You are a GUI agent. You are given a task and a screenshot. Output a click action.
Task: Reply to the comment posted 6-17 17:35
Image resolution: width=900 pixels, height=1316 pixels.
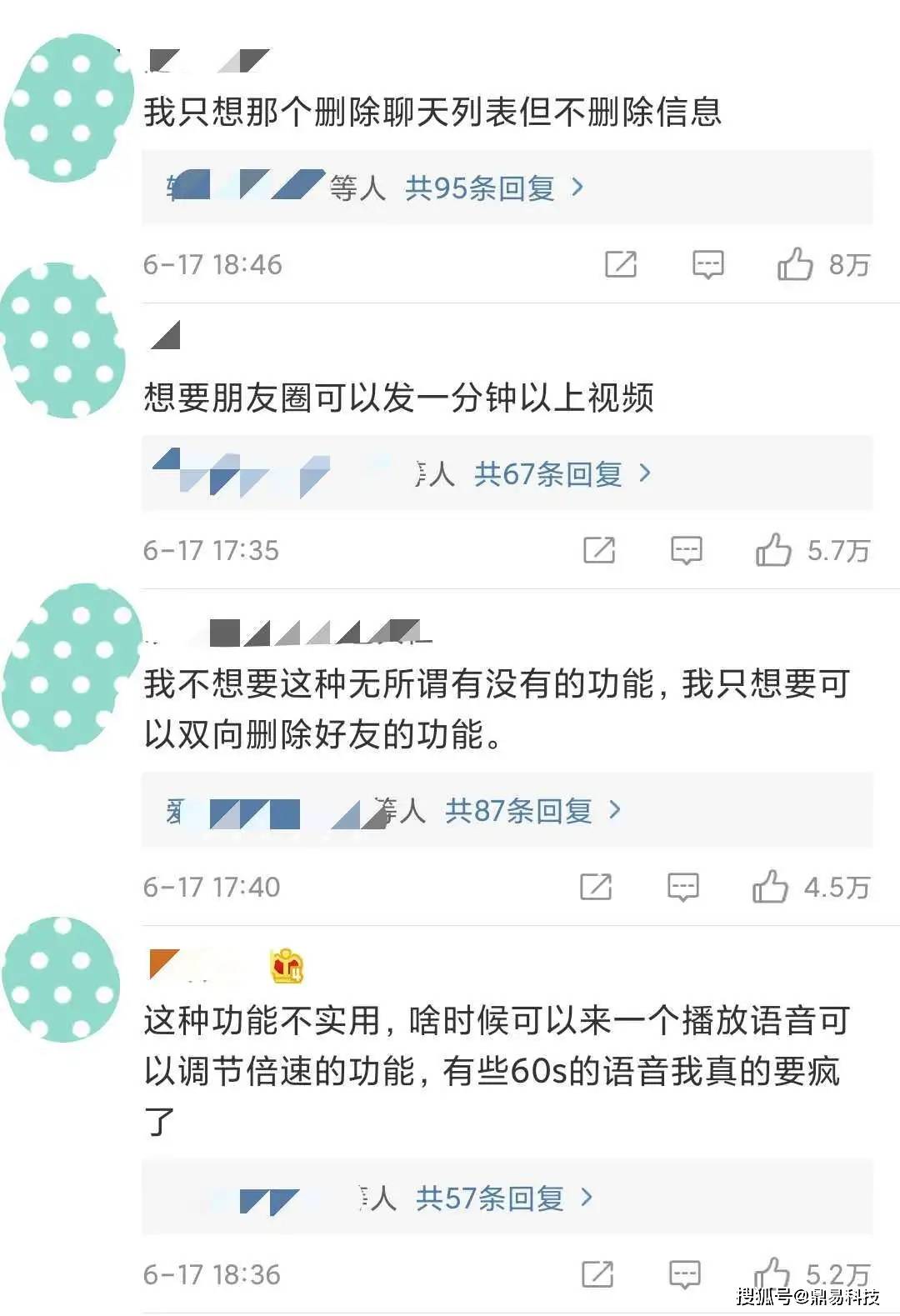(x=686, y=551)
